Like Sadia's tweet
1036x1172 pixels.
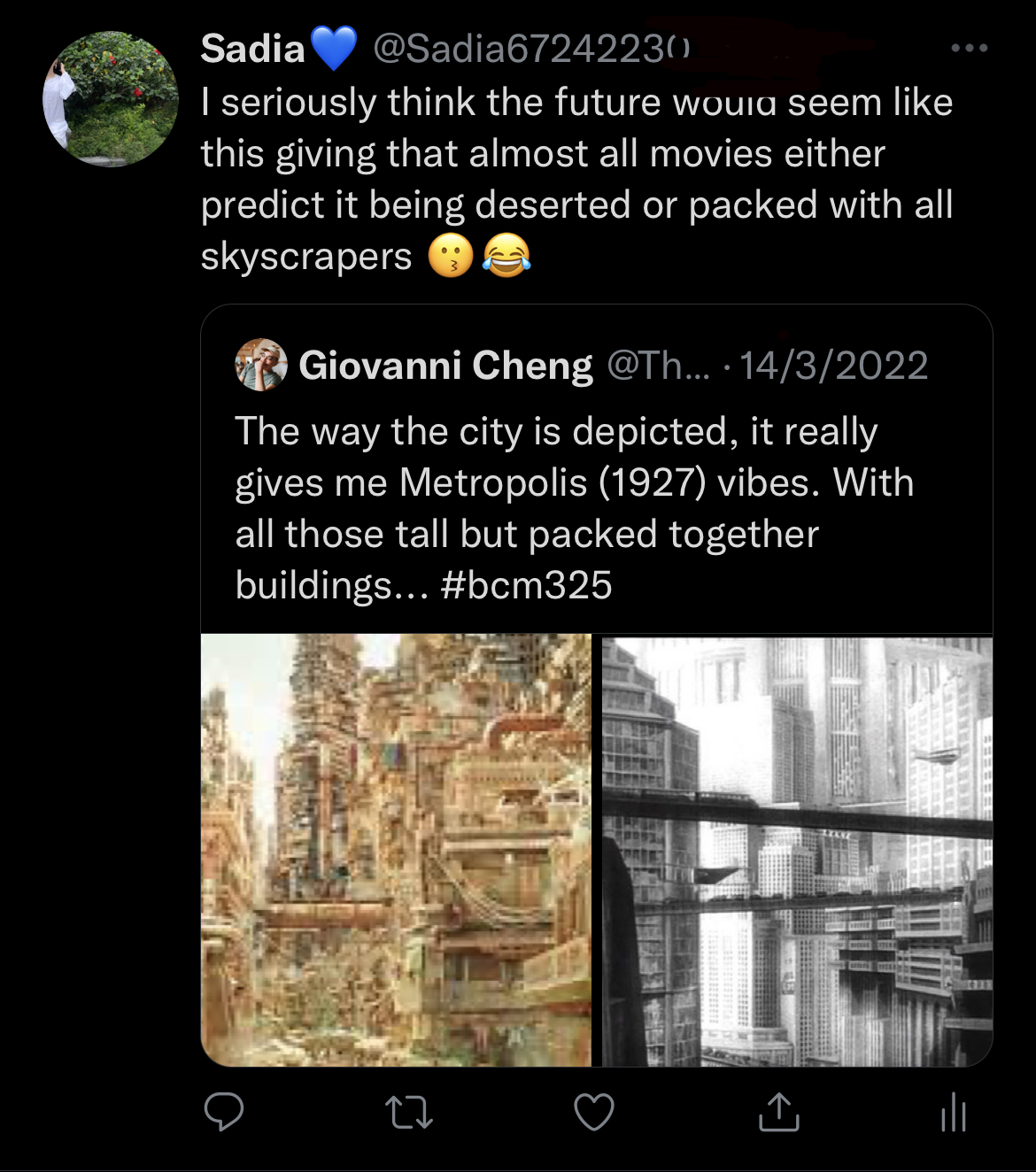click(594, 1112)
